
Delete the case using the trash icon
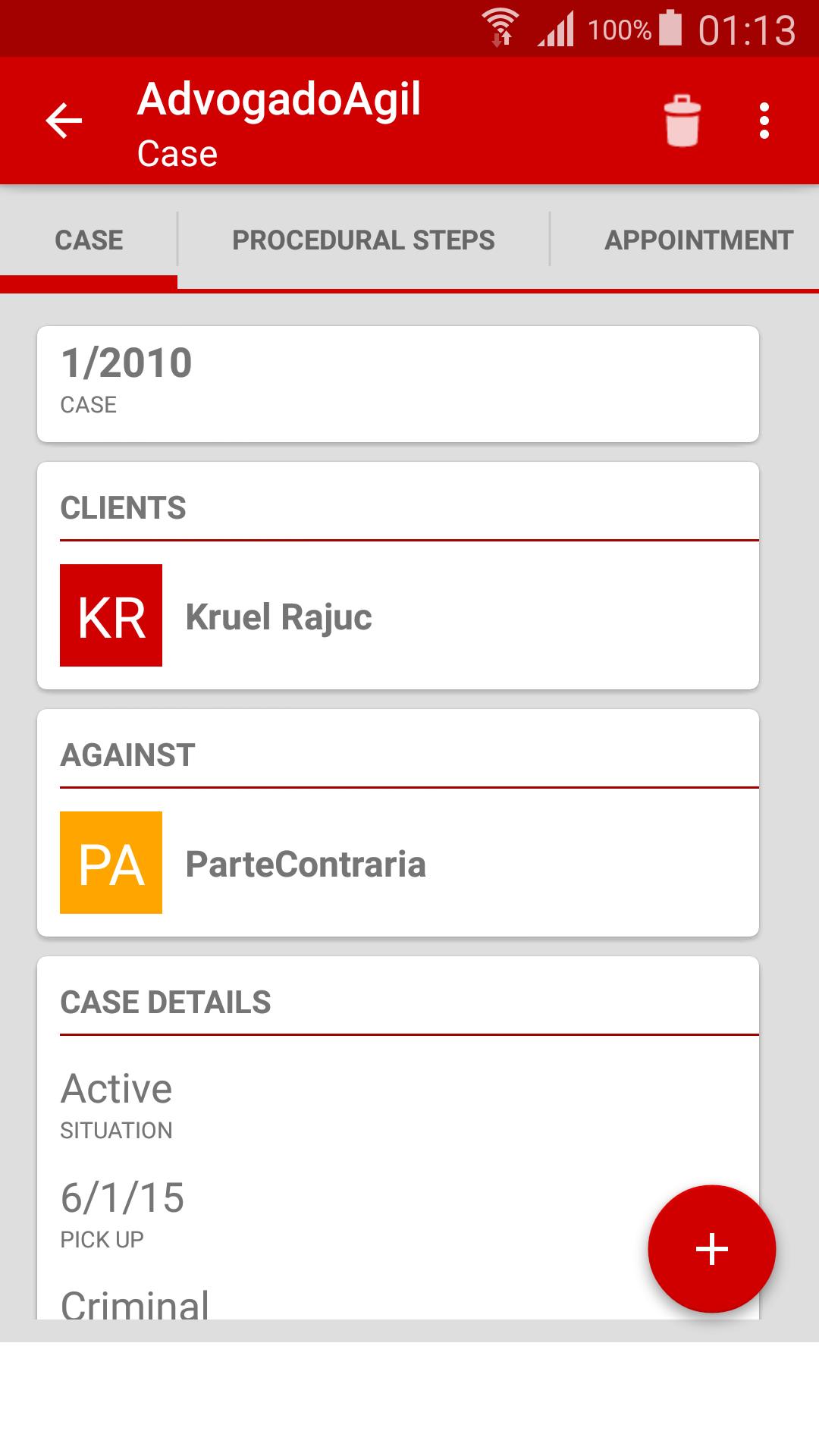coord(682,121)
